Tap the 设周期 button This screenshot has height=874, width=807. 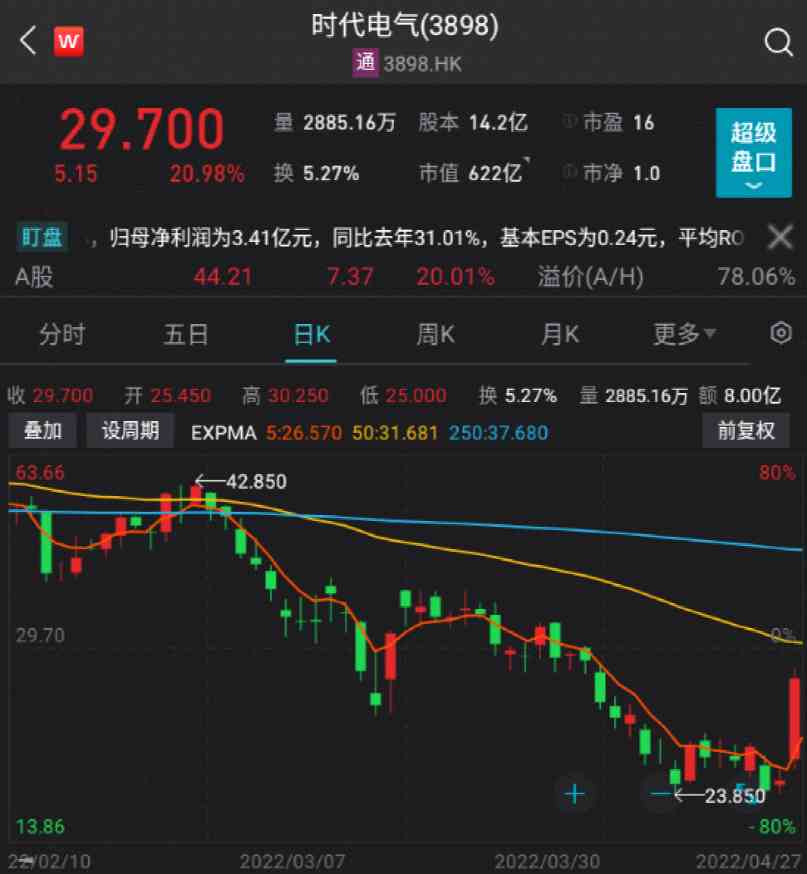(x=131, y=432)
